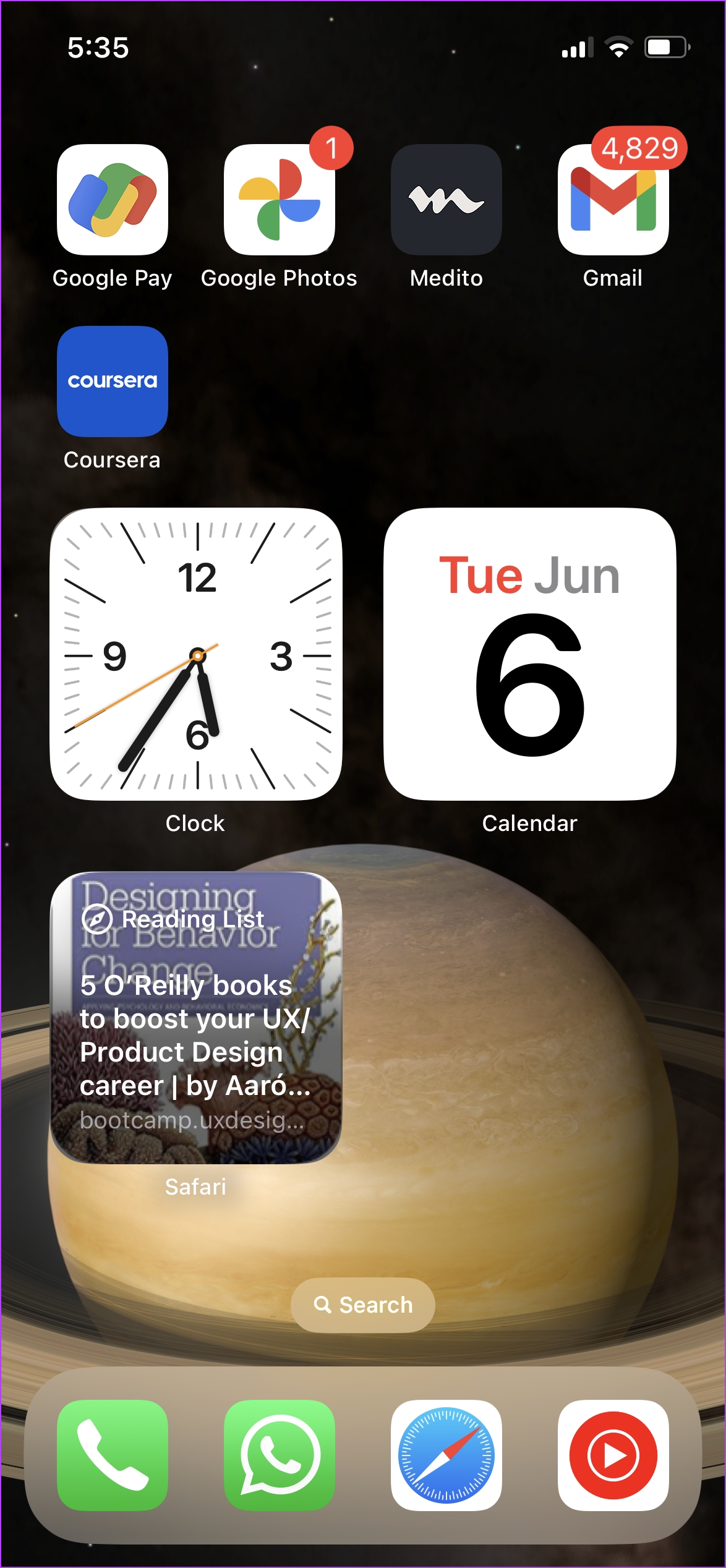
Task: Launch YouTube Music from the dock
Action: pos(613,1455)
